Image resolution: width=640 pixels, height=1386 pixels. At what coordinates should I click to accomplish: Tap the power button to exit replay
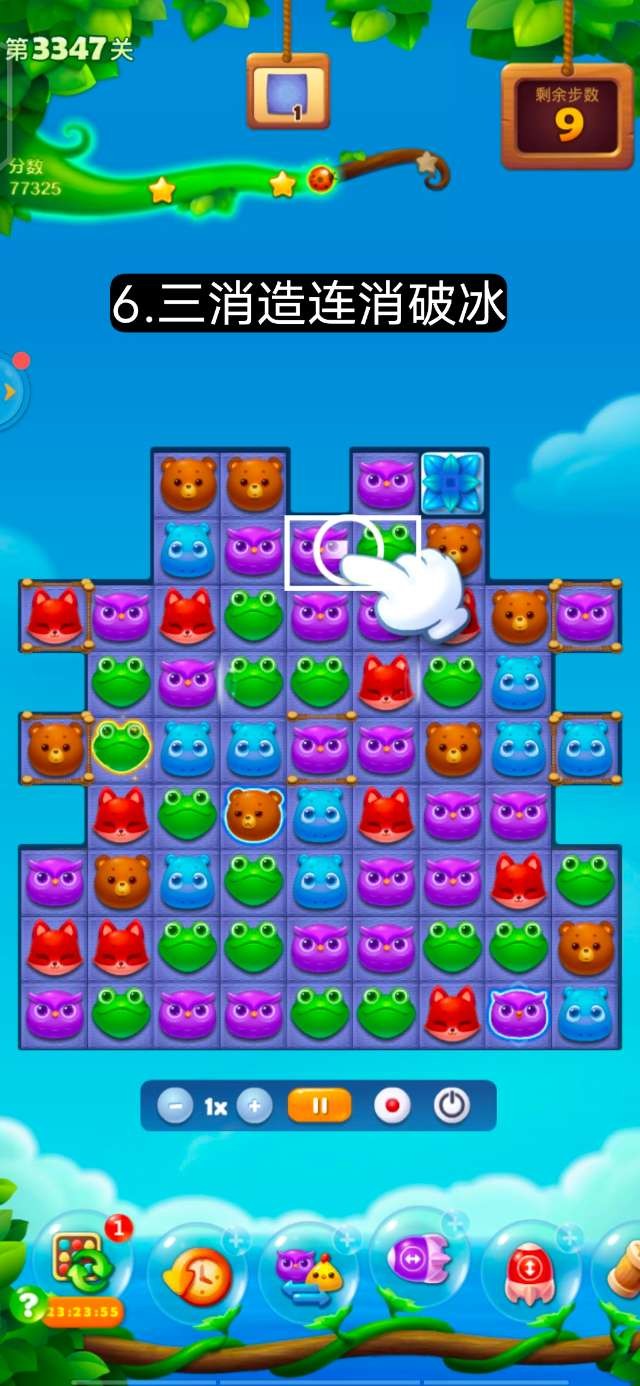click(452, 1106)
